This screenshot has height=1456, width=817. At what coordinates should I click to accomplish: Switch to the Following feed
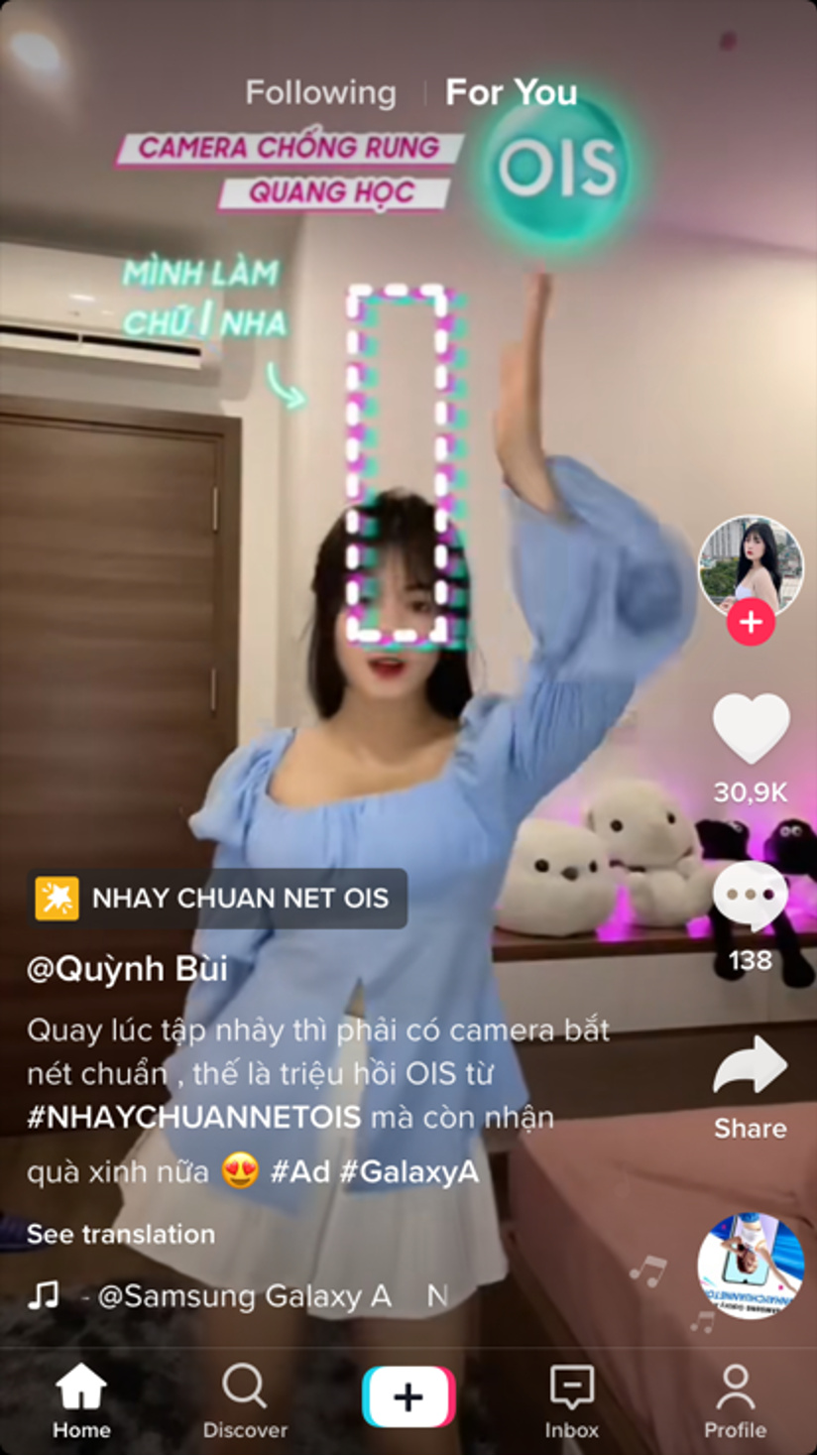(320, 93)
